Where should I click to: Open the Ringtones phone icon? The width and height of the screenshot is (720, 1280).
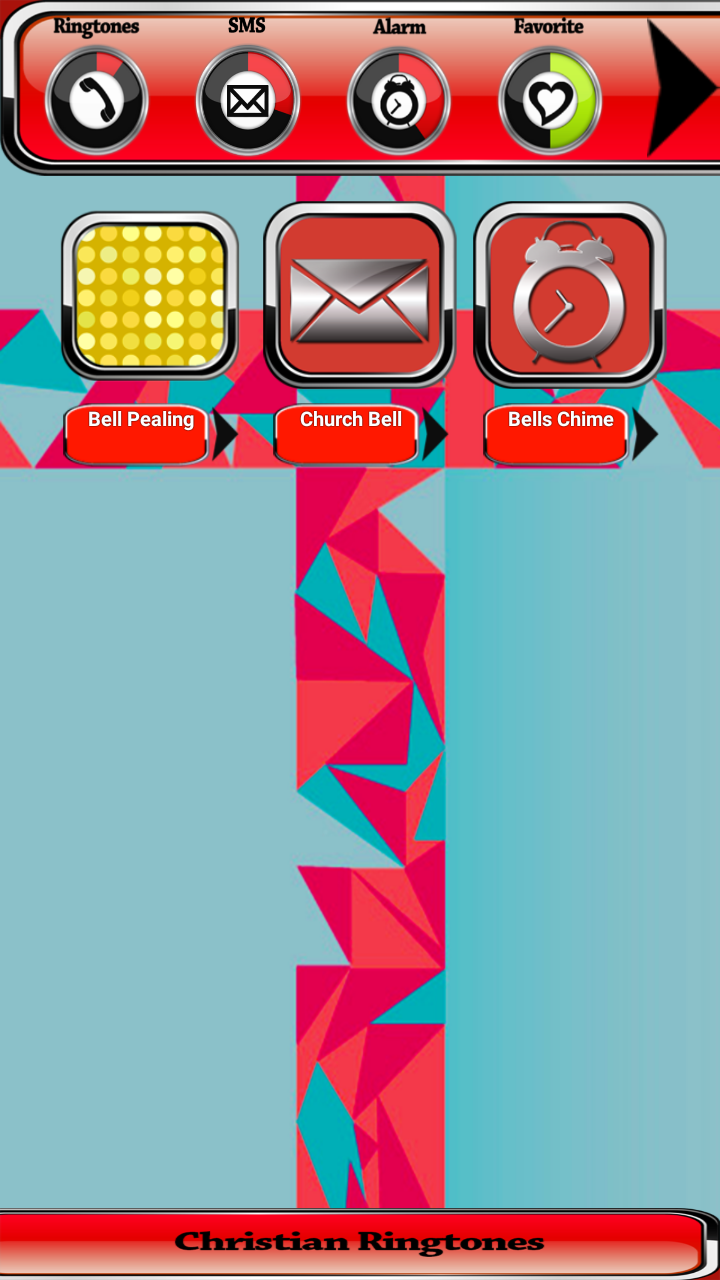pyautogui.click(x=97, y=100)
